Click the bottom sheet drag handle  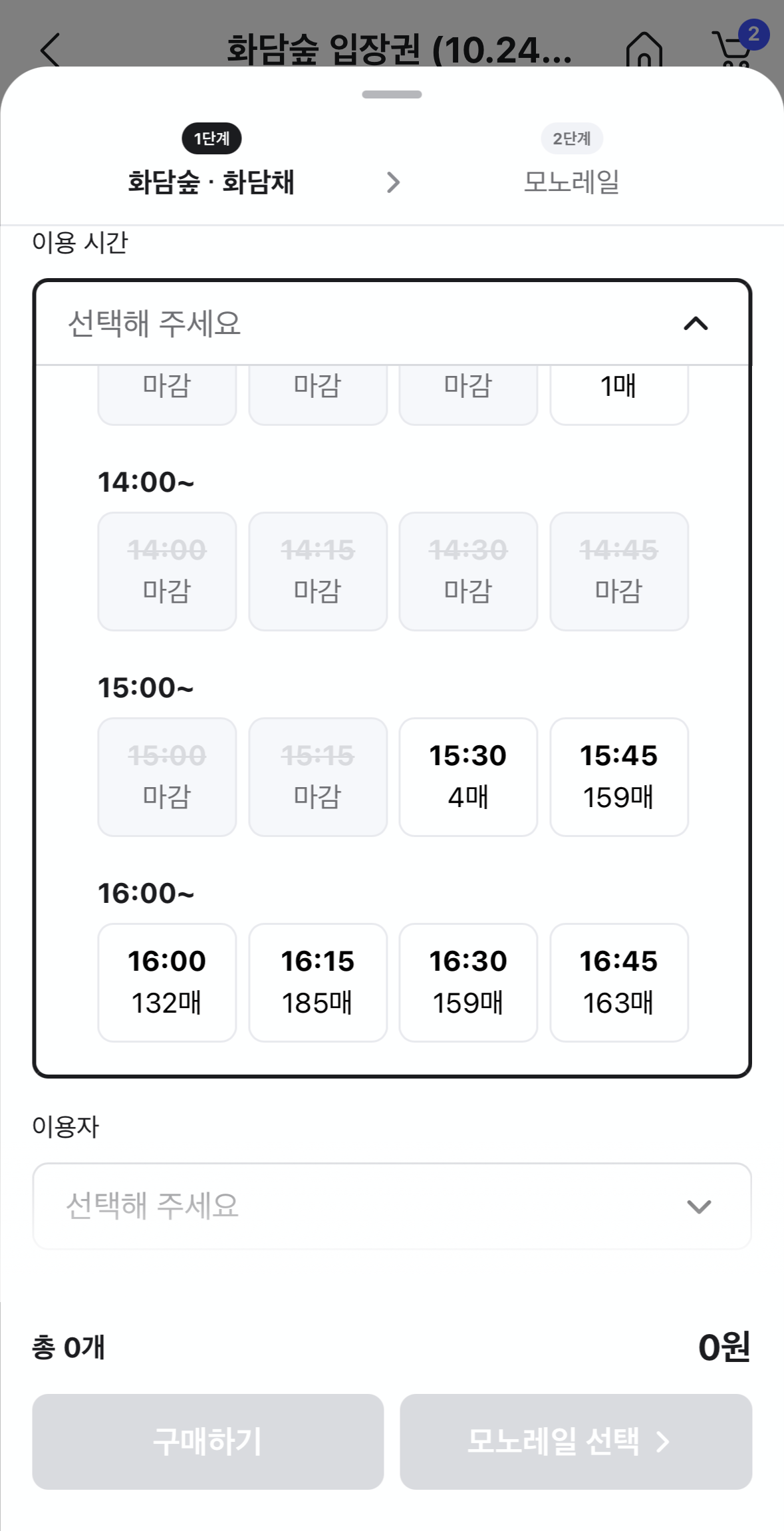point(392,95)
